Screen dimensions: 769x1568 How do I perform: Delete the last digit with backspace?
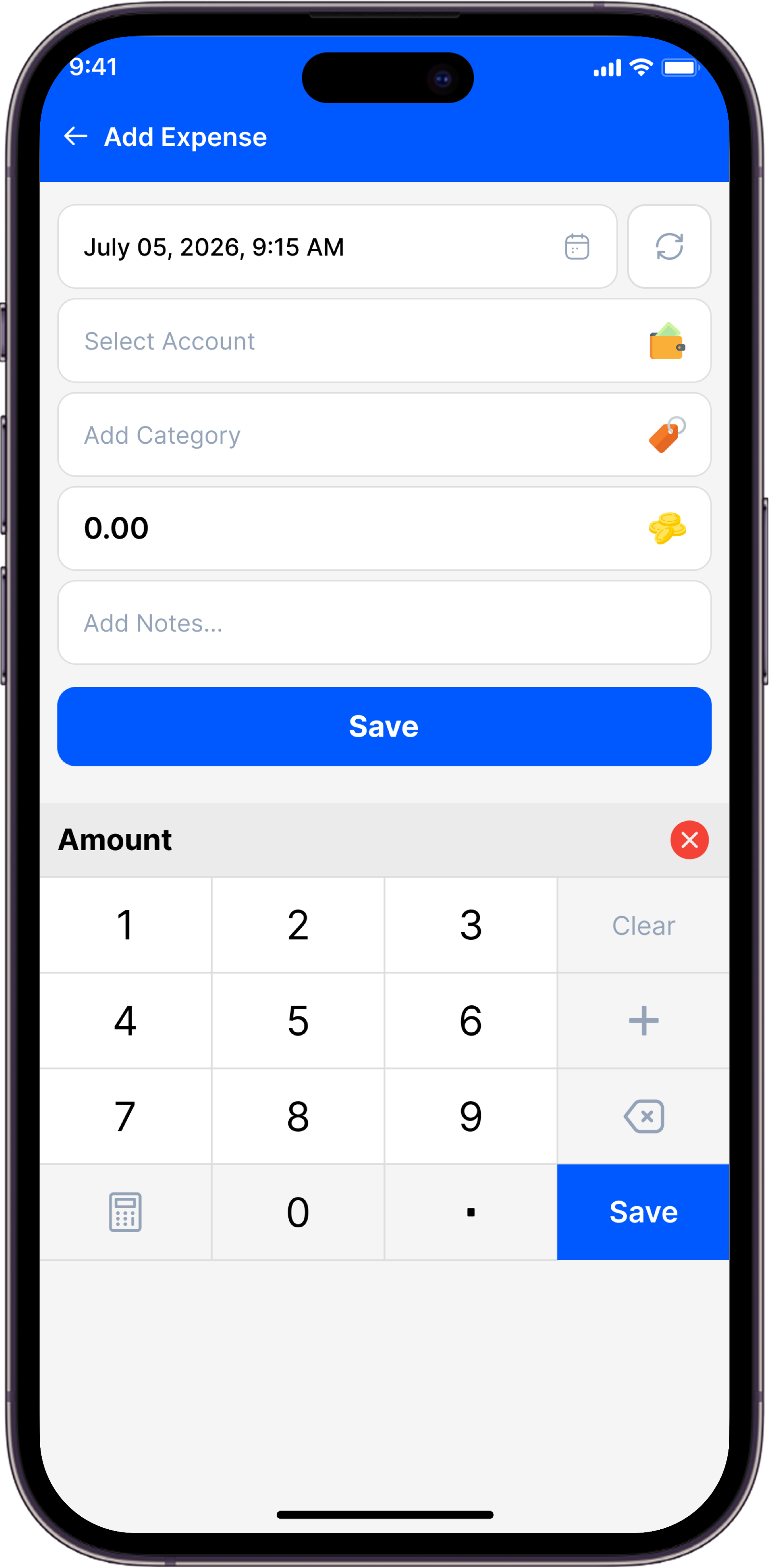[x=643, y=1116]
